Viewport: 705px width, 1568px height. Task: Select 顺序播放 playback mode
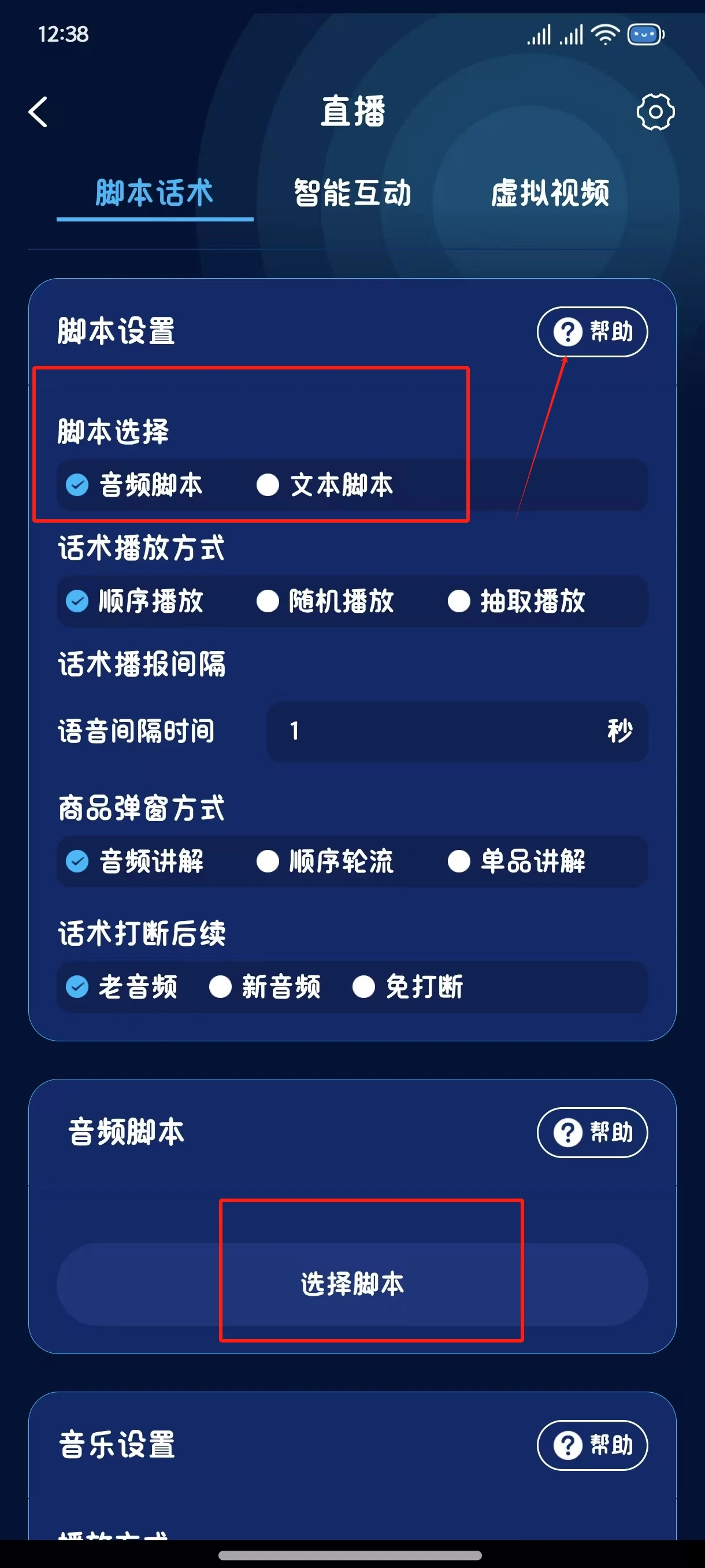(x=134, y=601)
